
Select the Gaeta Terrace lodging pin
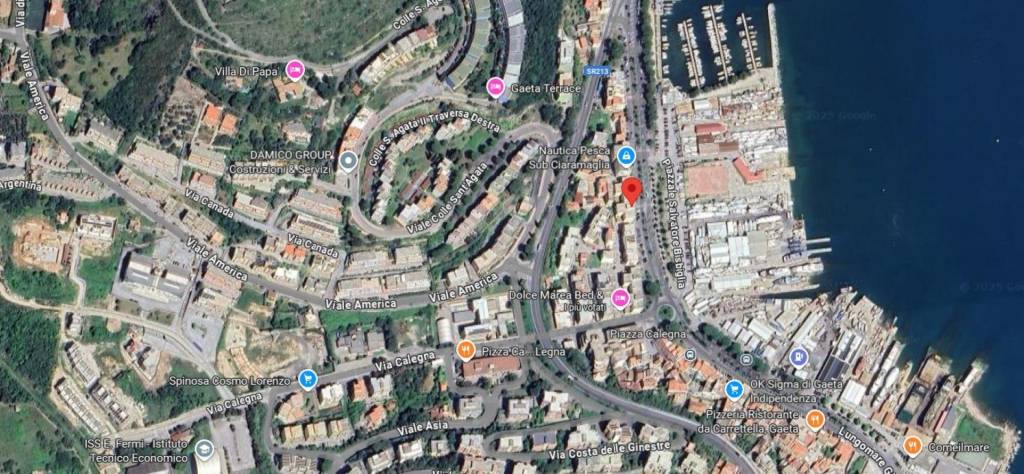(x=495, y=88)
